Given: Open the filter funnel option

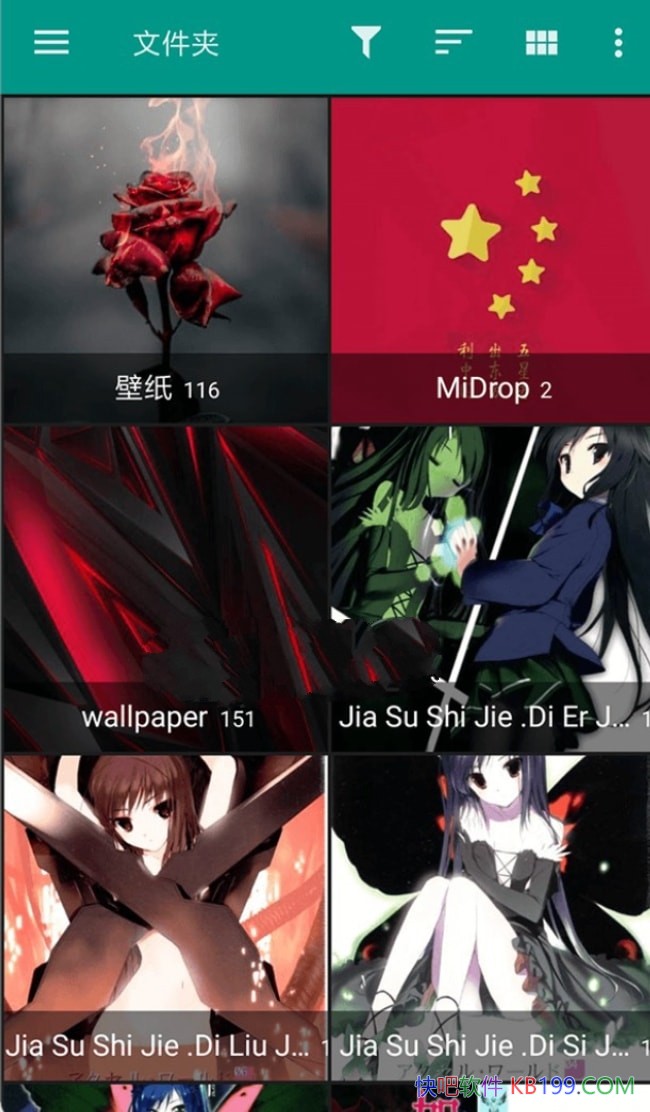Looking at the screenshot, I should 366,42.
